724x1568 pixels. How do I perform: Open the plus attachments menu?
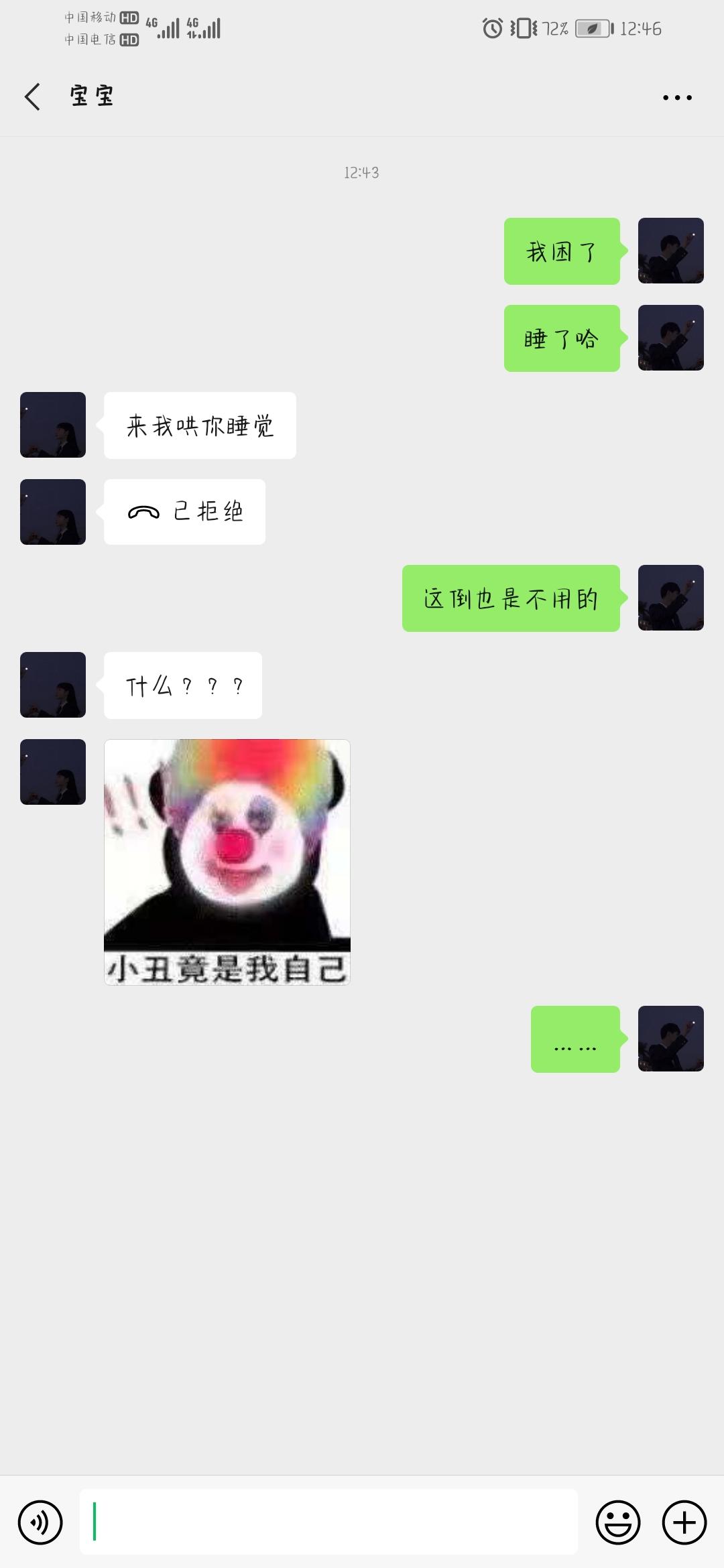(684, 1522)
